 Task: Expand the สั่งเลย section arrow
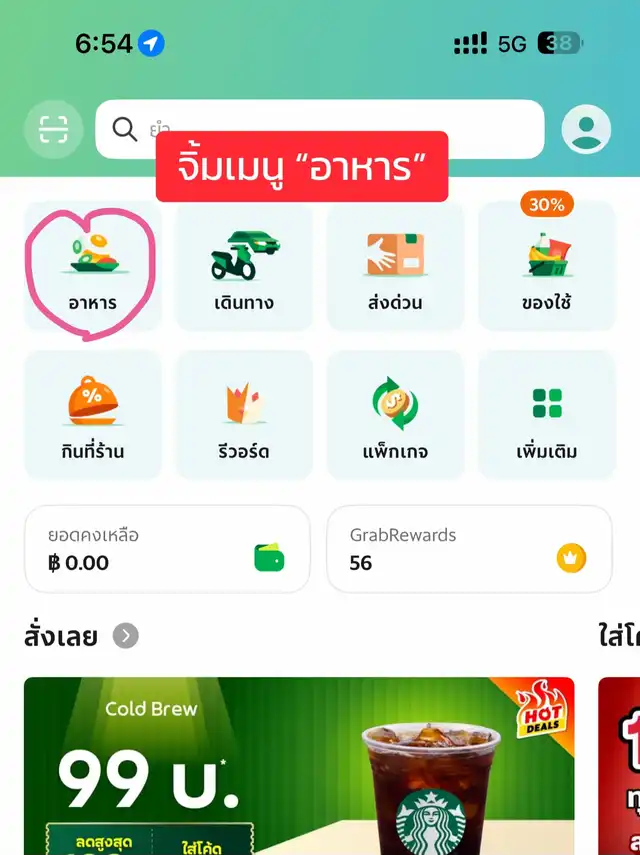coord(126,635)
